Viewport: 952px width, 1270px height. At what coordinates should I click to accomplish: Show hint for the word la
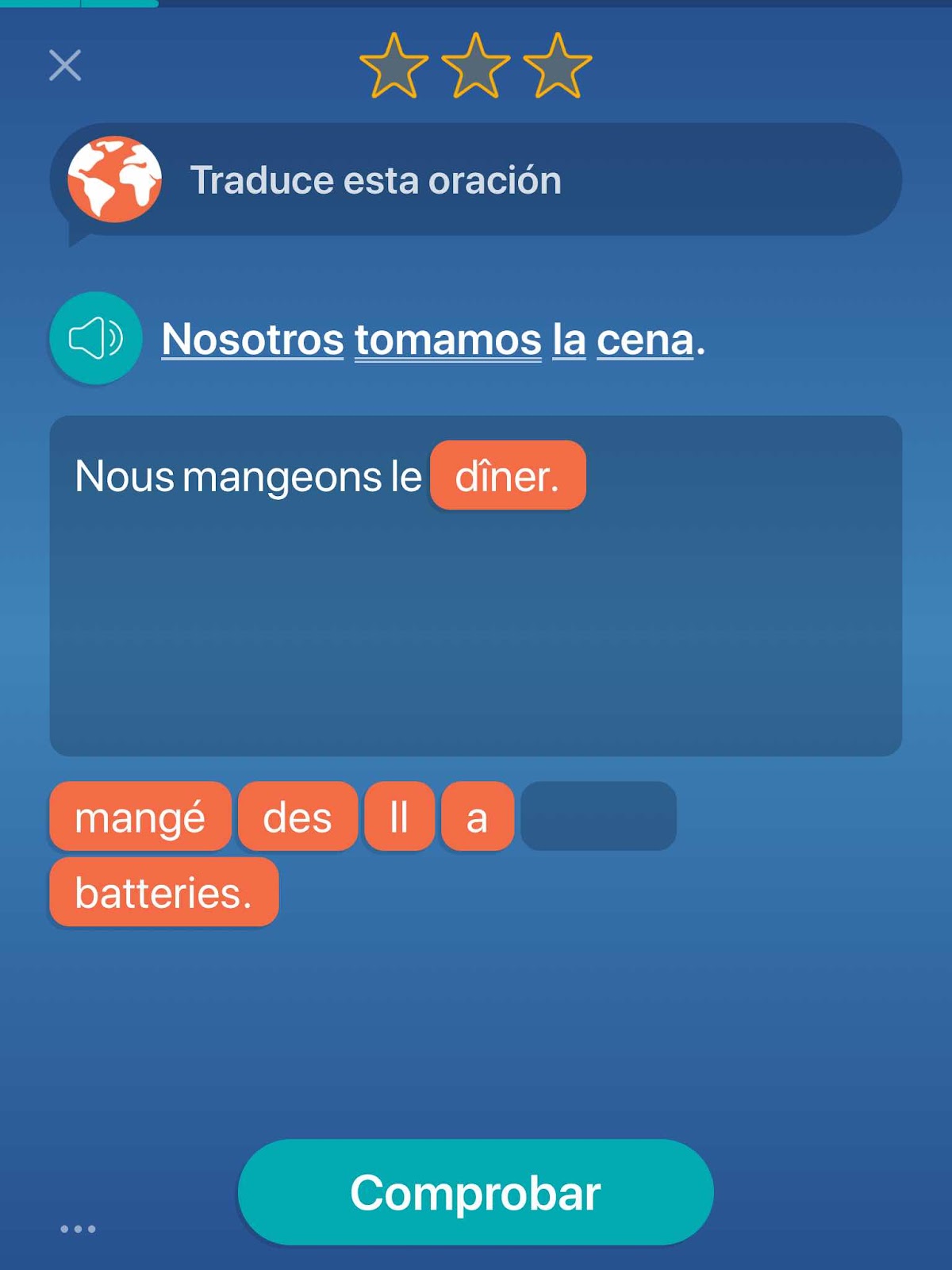click(569, 340)
